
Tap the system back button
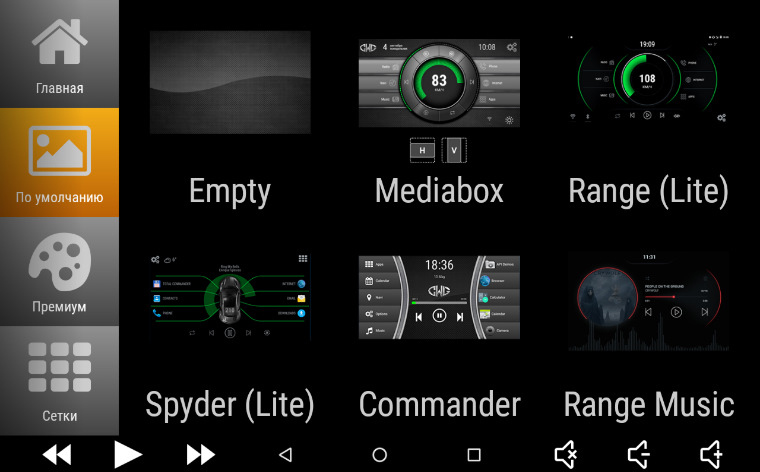coord(285,454)
